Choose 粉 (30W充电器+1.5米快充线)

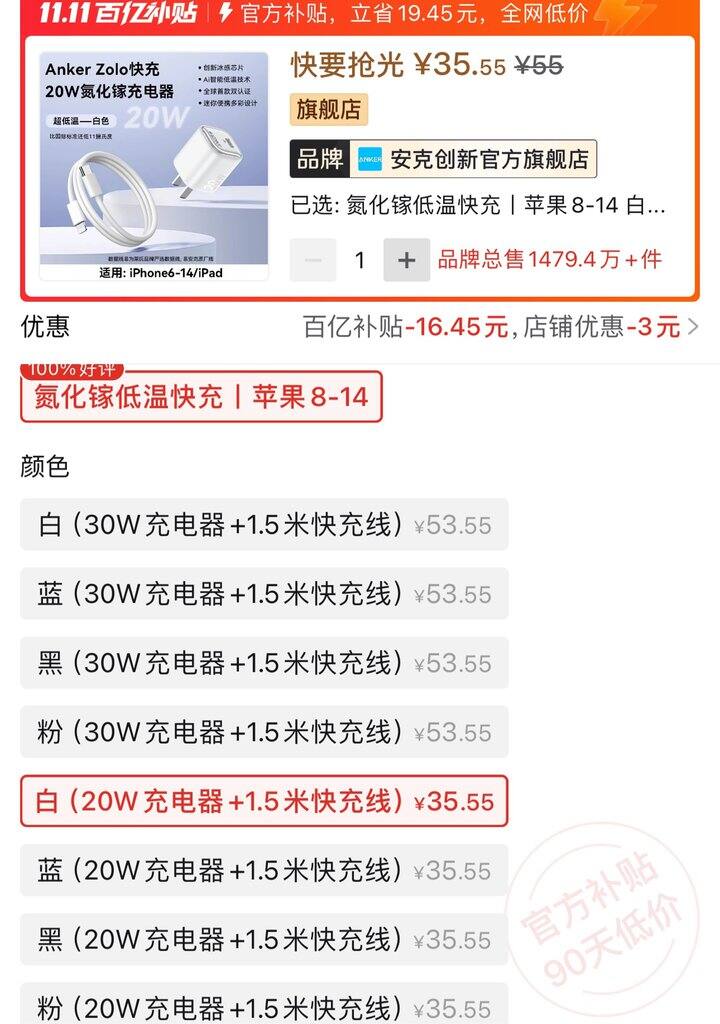[x=264, y=732]
